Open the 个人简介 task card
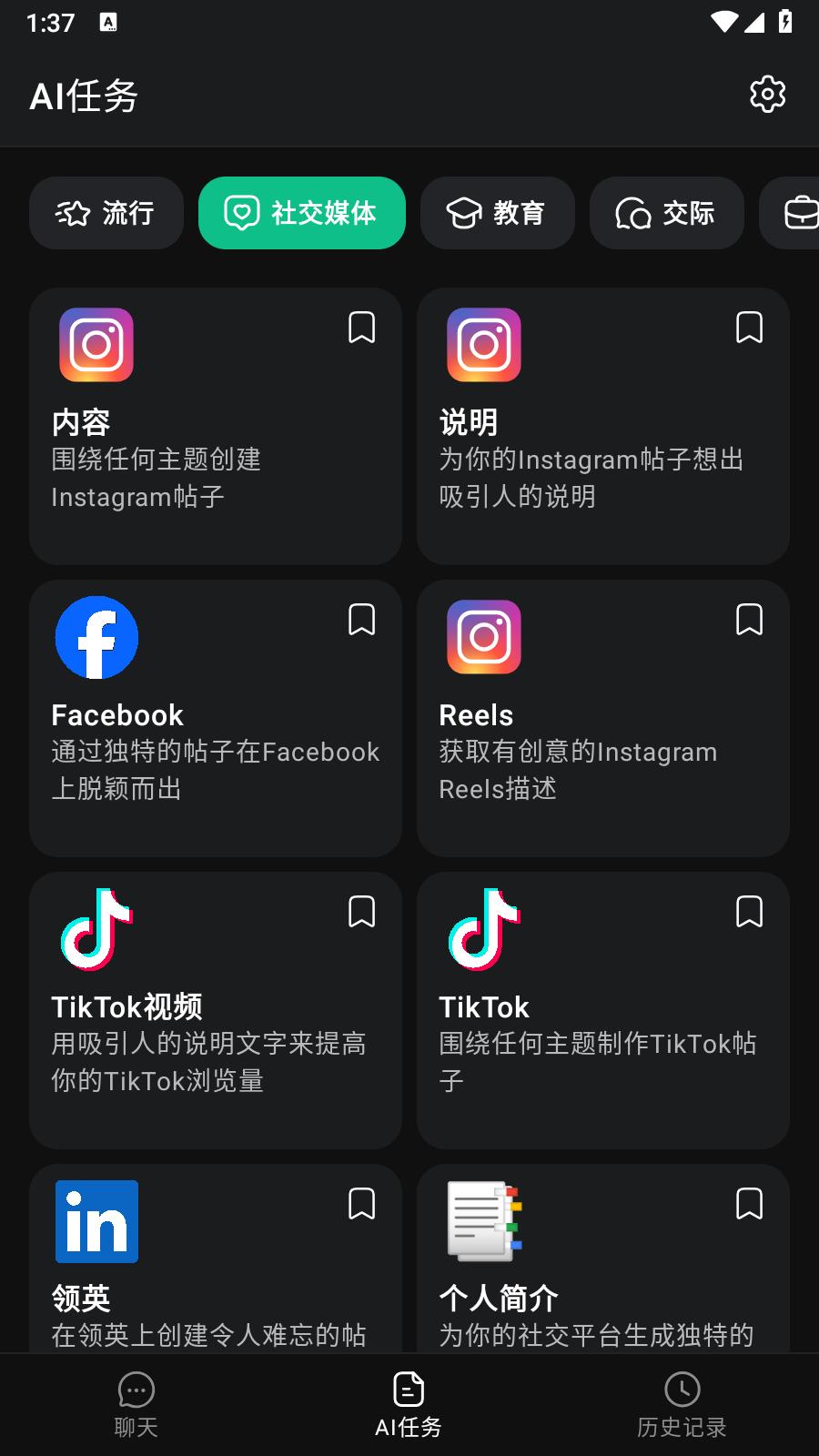The image size is (819, 1456). (603, 1274)
